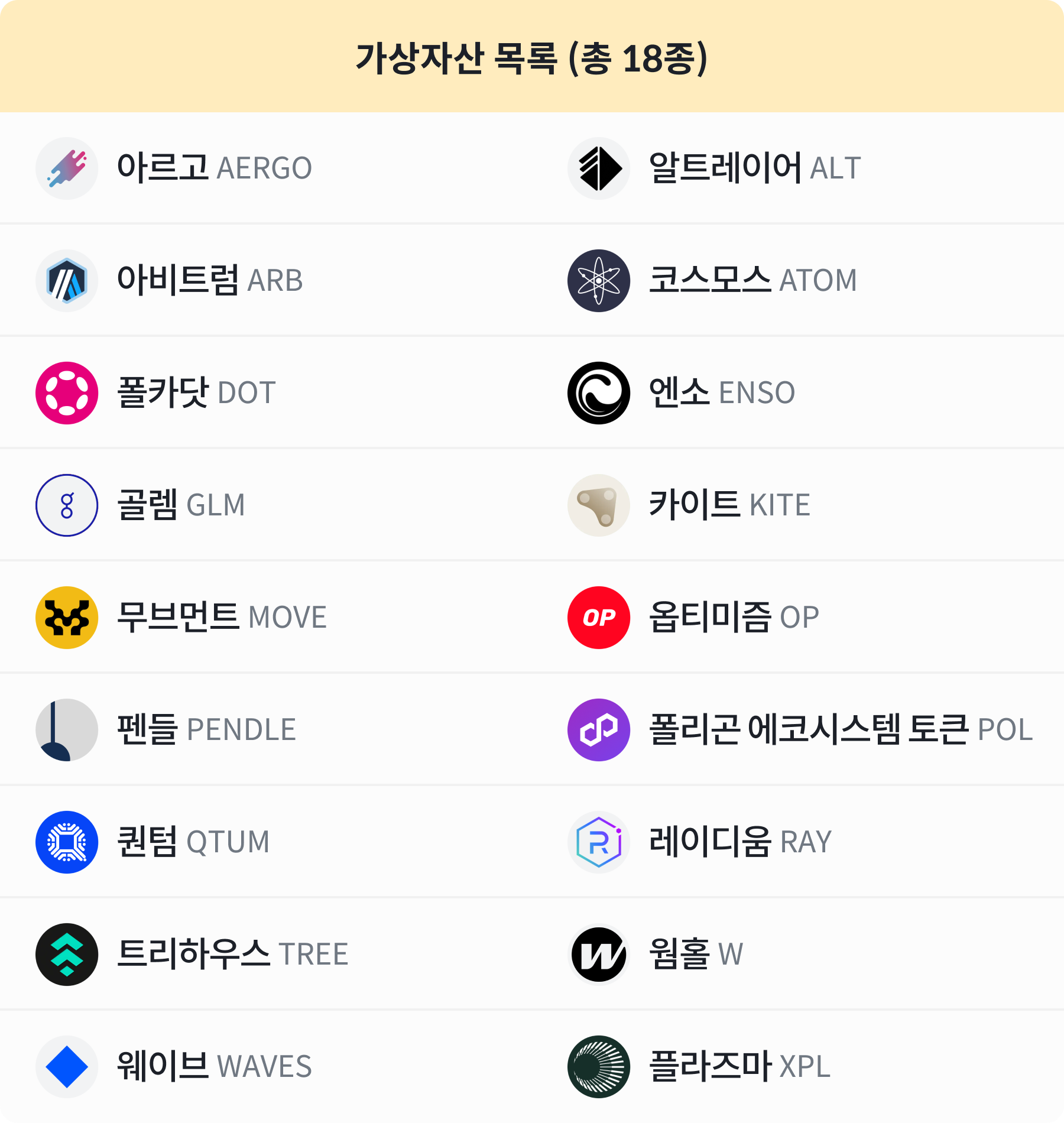Click the Wormhole W black icon
This screenshot has height=1123, width=1064.
point(598,955)
